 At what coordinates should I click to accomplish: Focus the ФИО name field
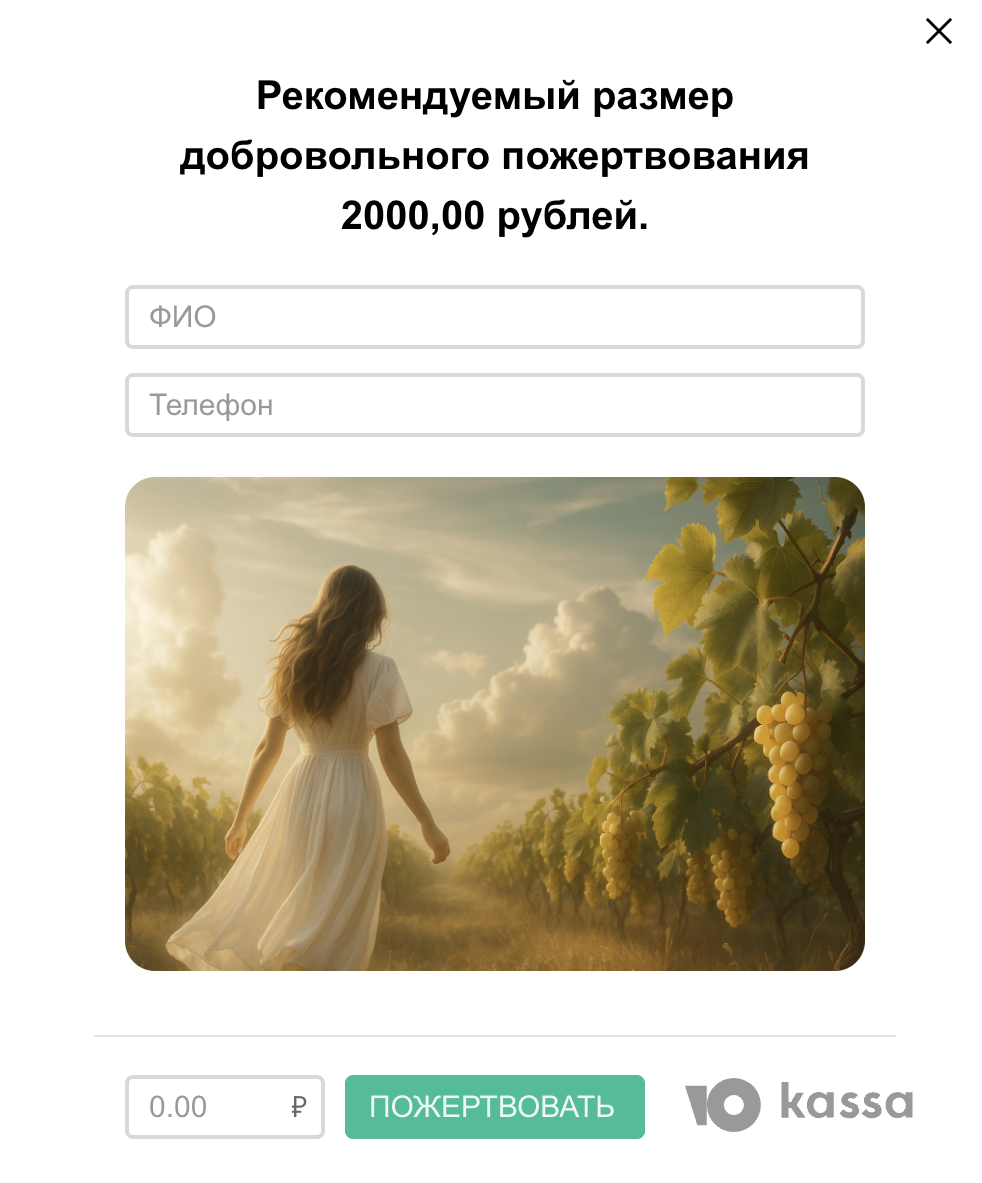point(494,317)
